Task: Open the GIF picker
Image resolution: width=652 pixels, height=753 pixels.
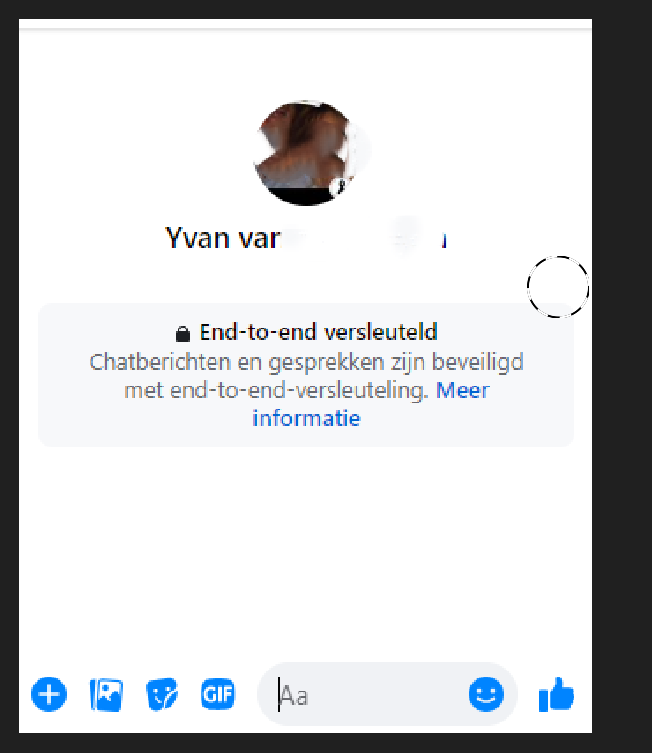Action: tap(217, 693)
